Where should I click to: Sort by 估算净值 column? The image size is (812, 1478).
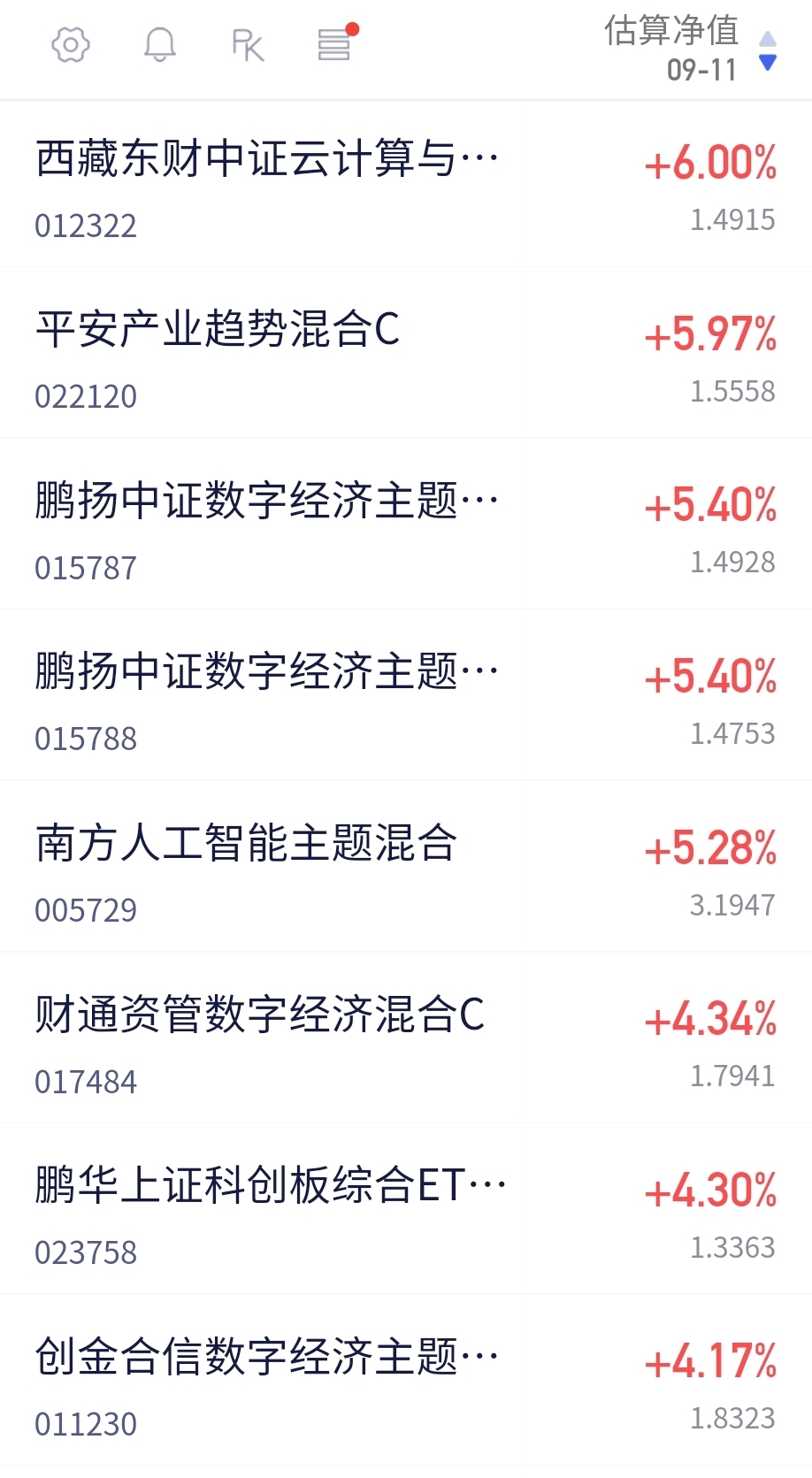coord(690,49)
